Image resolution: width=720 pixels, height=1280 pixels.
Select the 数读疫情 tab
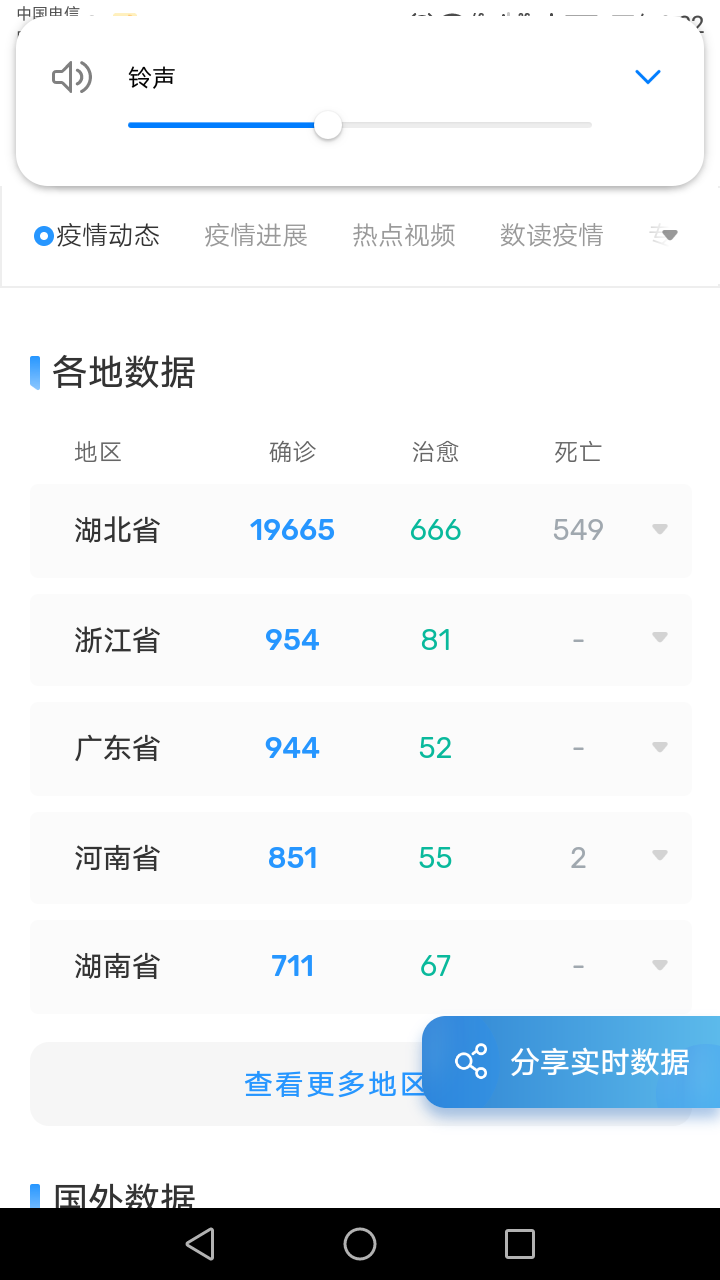click(552, 236)
